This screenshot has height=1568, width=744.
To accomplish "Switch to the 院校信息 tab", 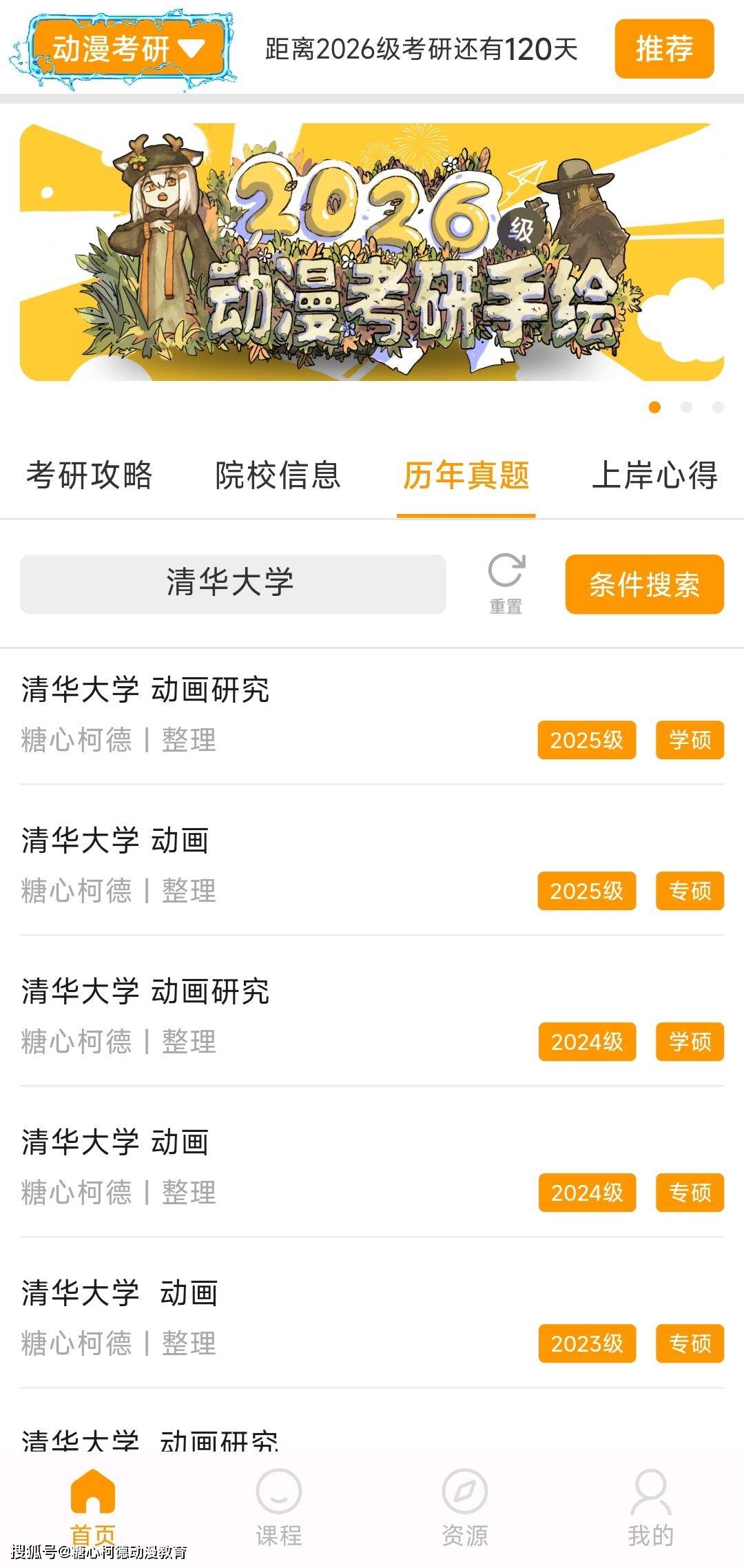I will coord(278,475).
